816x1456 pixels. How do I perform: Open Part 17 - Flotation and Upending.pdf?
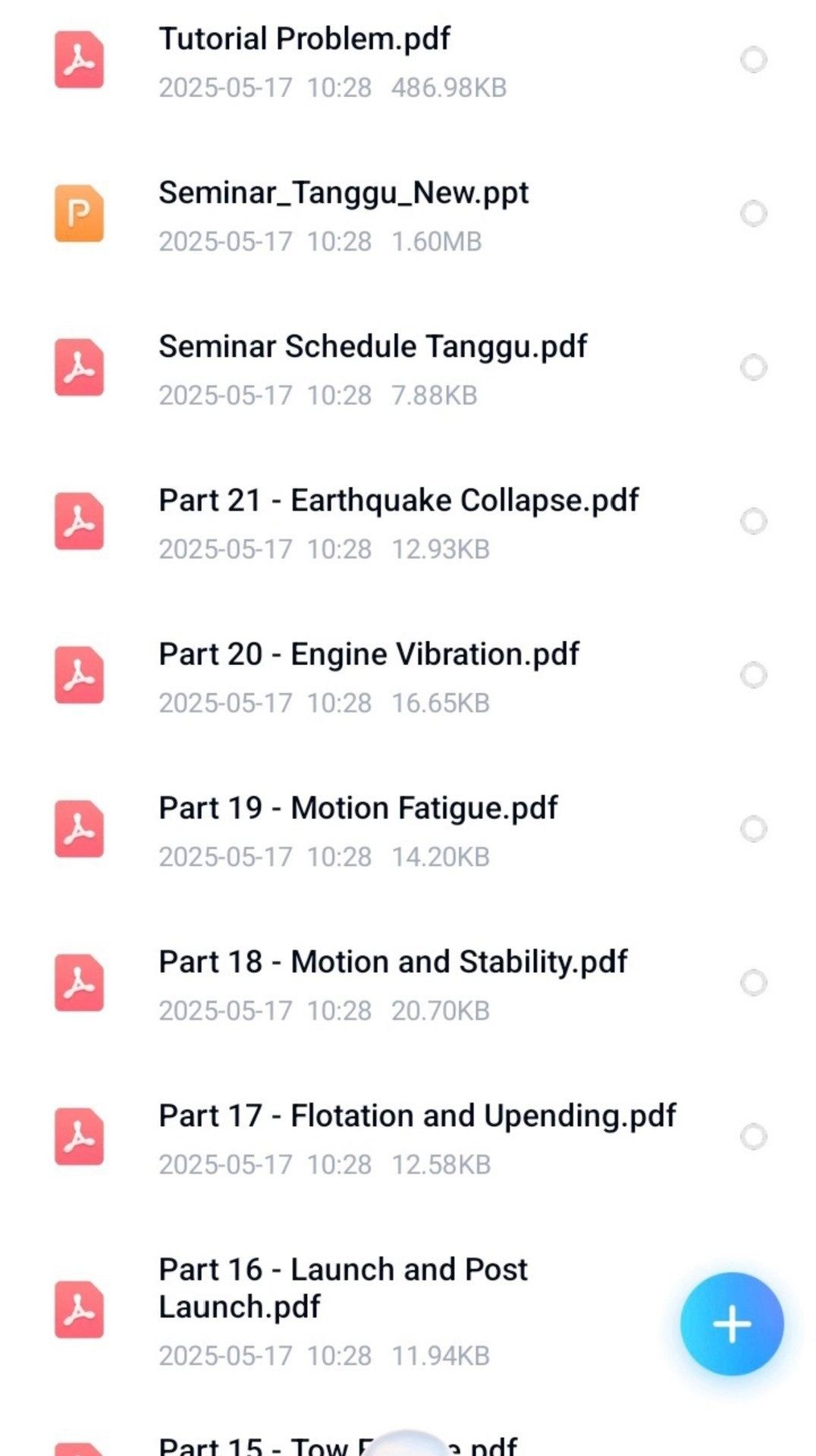pos(417,1117)
